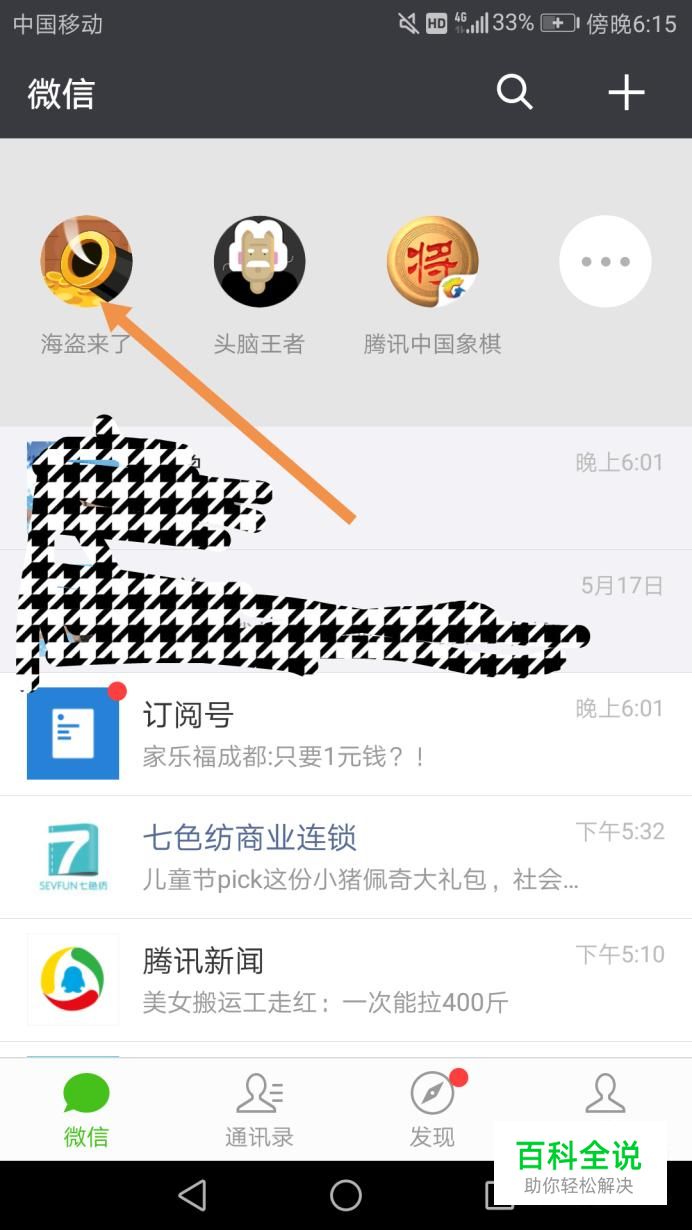Open the 订阅号 subscriptions thread
The image size is (692, 1230).
[346, 734]
